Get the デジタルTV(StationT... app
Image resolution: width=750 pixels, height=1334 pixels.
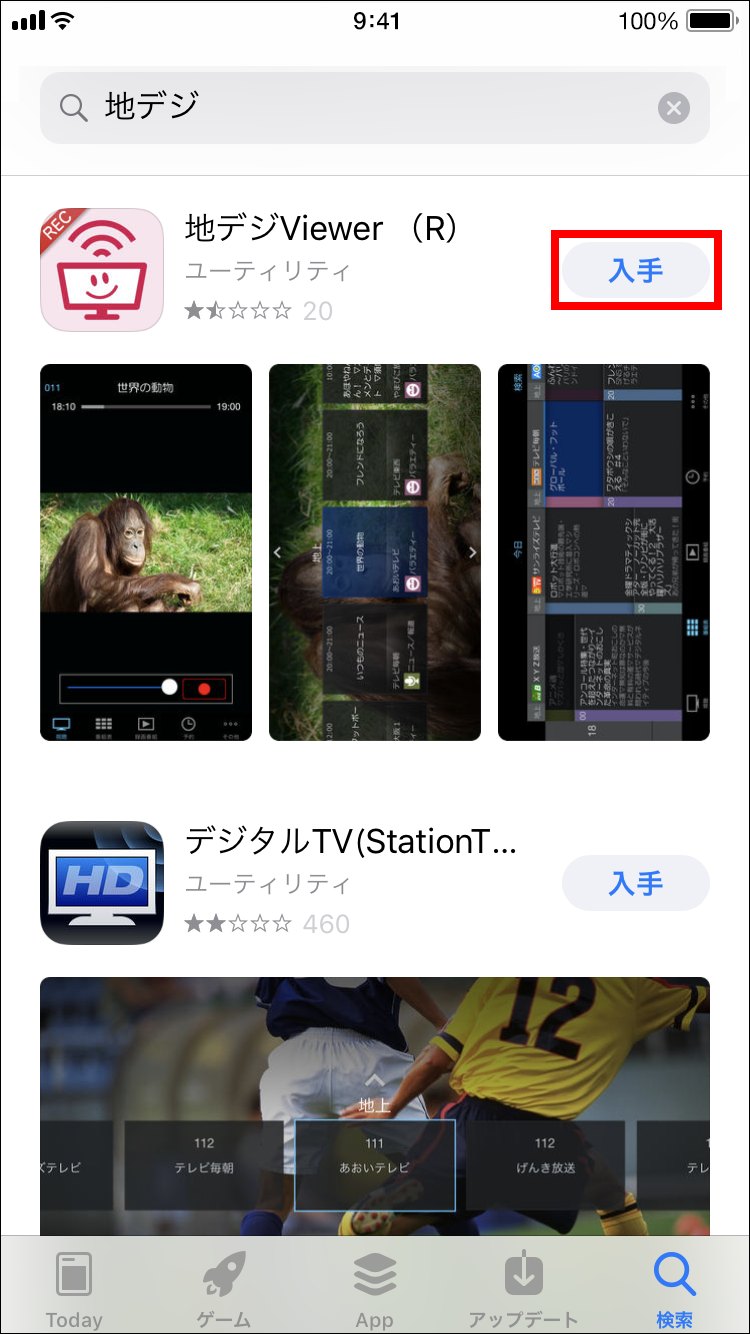636,884
